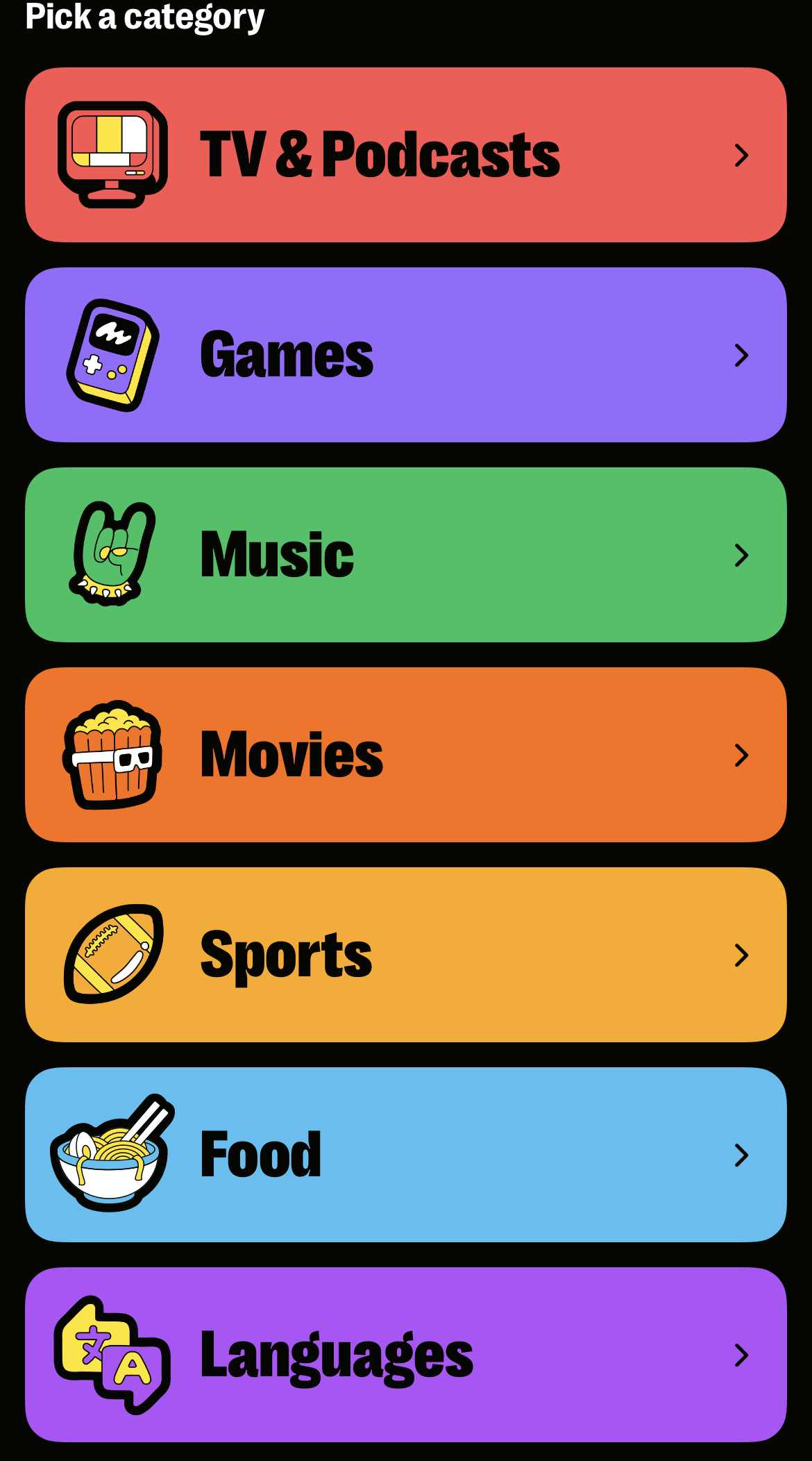Open the Games category via its chevron

click(x=741, y=354)
